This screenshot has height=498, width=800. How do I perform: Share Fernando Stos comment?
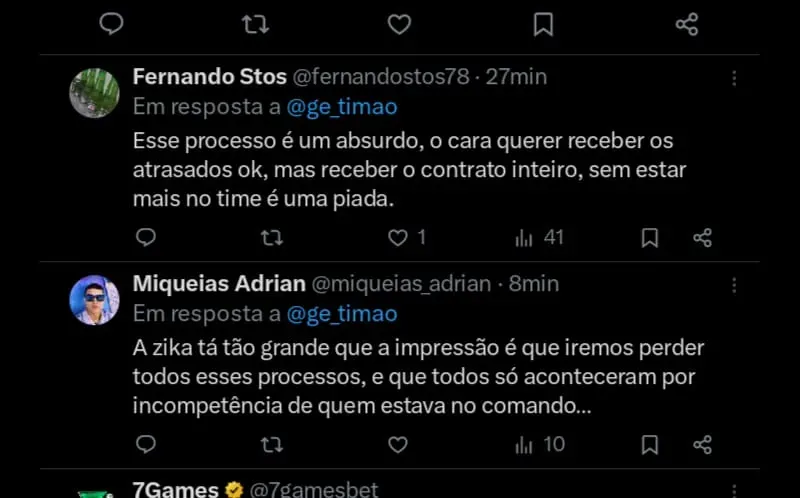(x=702, y=237)
